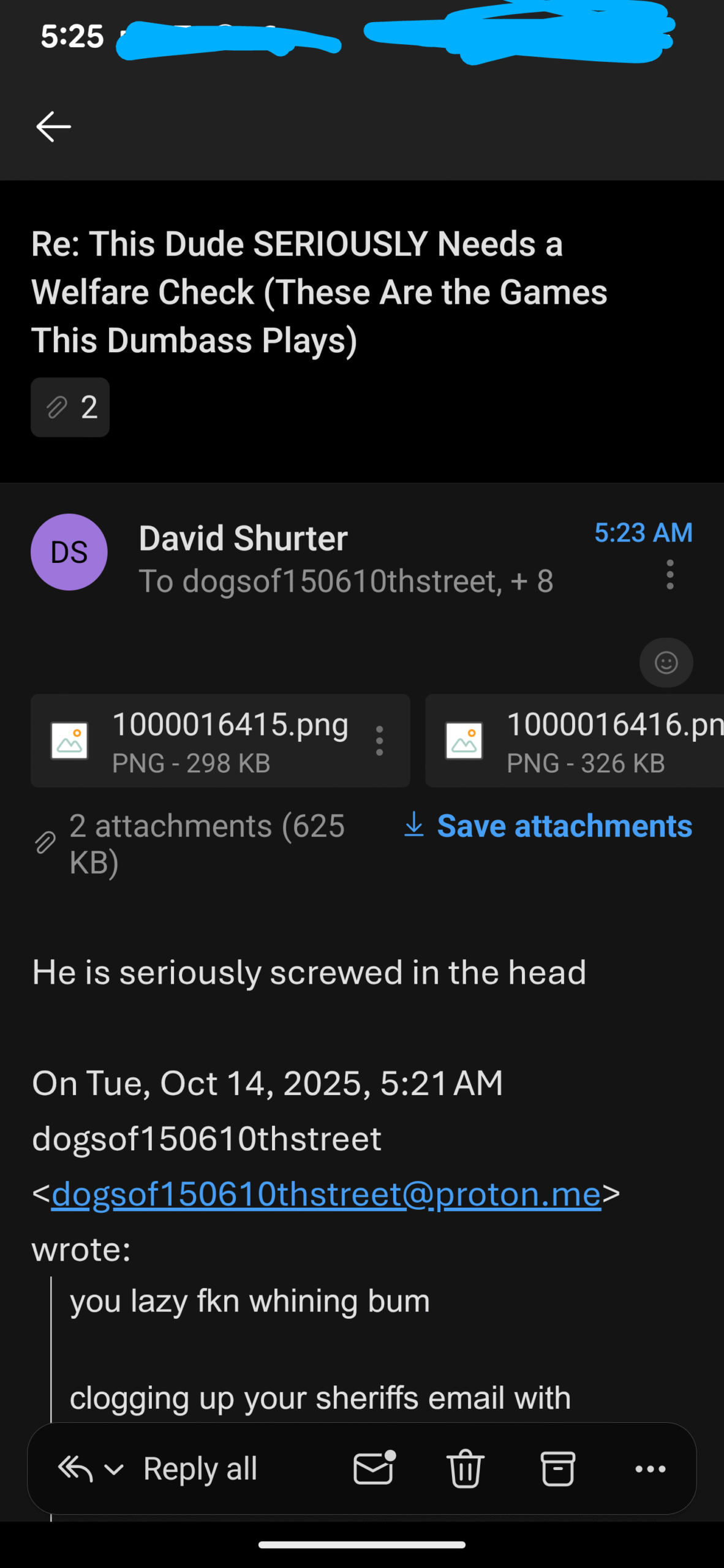
Task: Add an emoji reaction to the email
Action: (666, 663)
